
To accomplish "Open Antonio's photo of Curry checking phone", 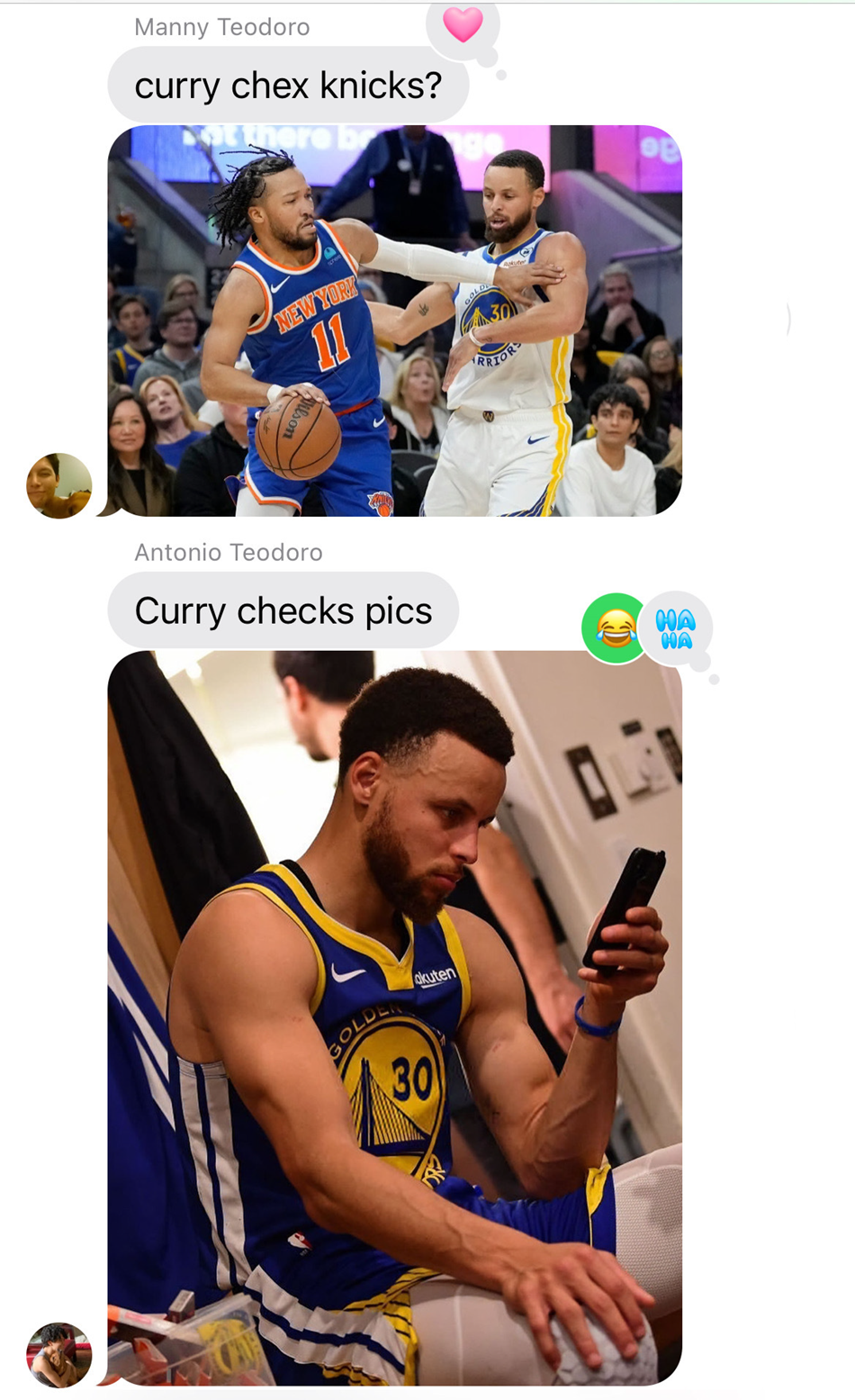I will click(x=394, y=1017).
